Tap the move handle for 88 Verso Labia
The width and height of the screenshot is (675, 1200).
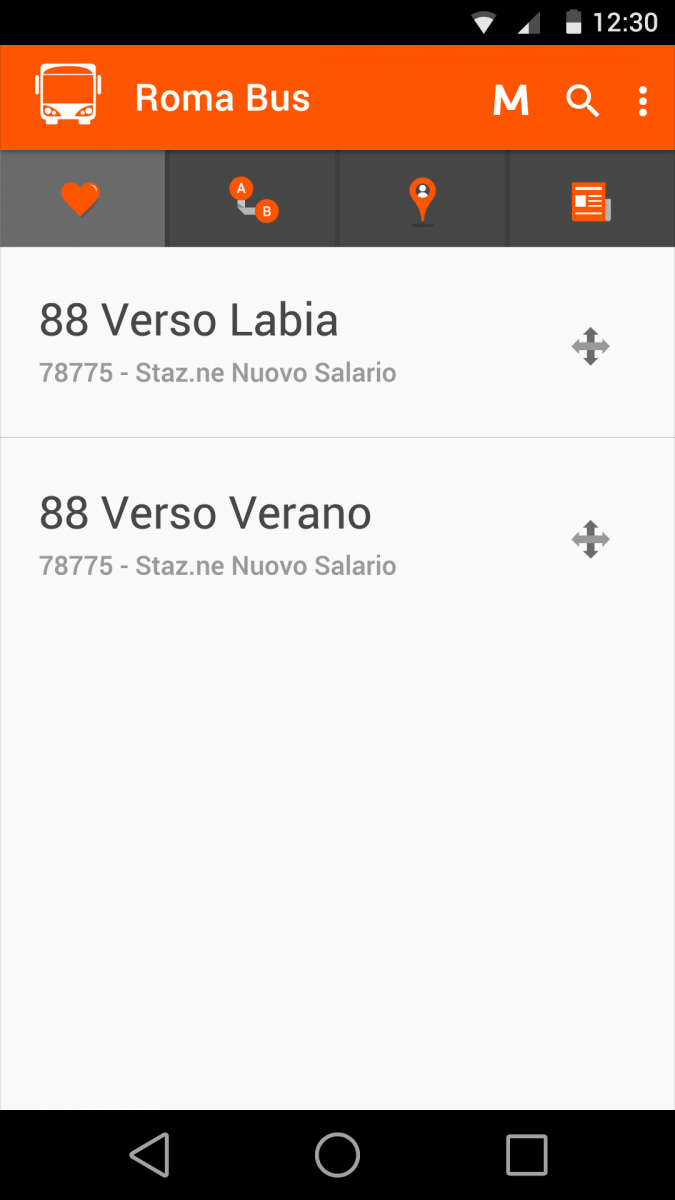click(x=590, y=346)
